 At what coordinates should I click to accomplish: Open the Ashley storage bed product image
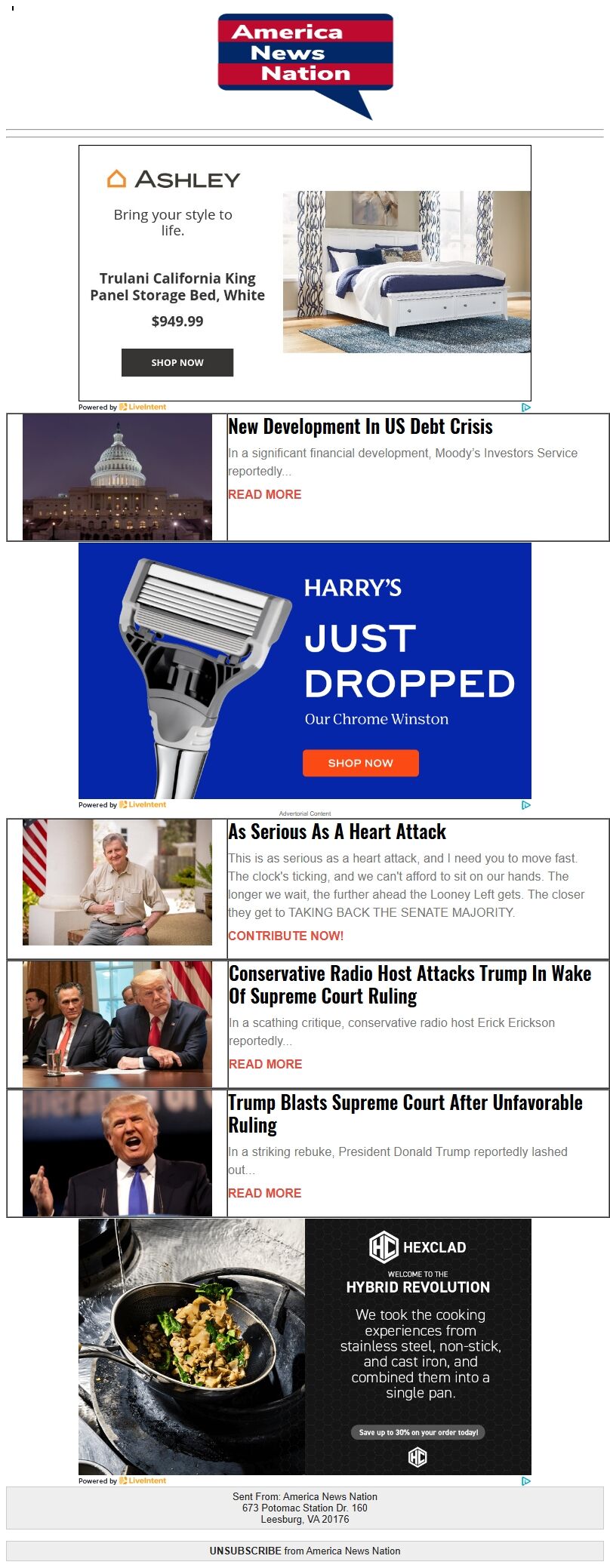406,272
